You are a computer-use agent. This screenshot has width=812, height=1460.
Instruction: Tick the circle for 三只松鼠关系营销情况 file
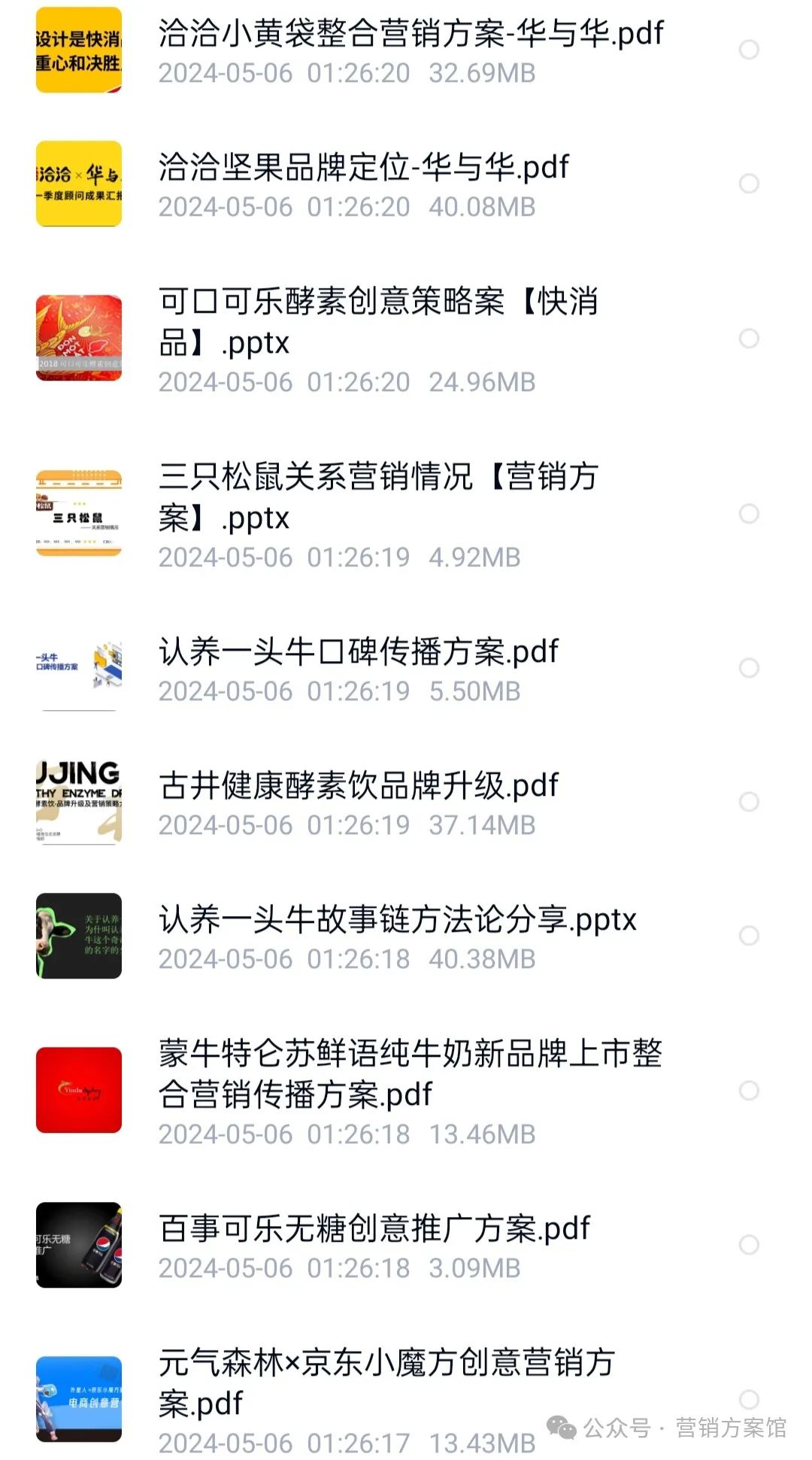click(749, 514)
